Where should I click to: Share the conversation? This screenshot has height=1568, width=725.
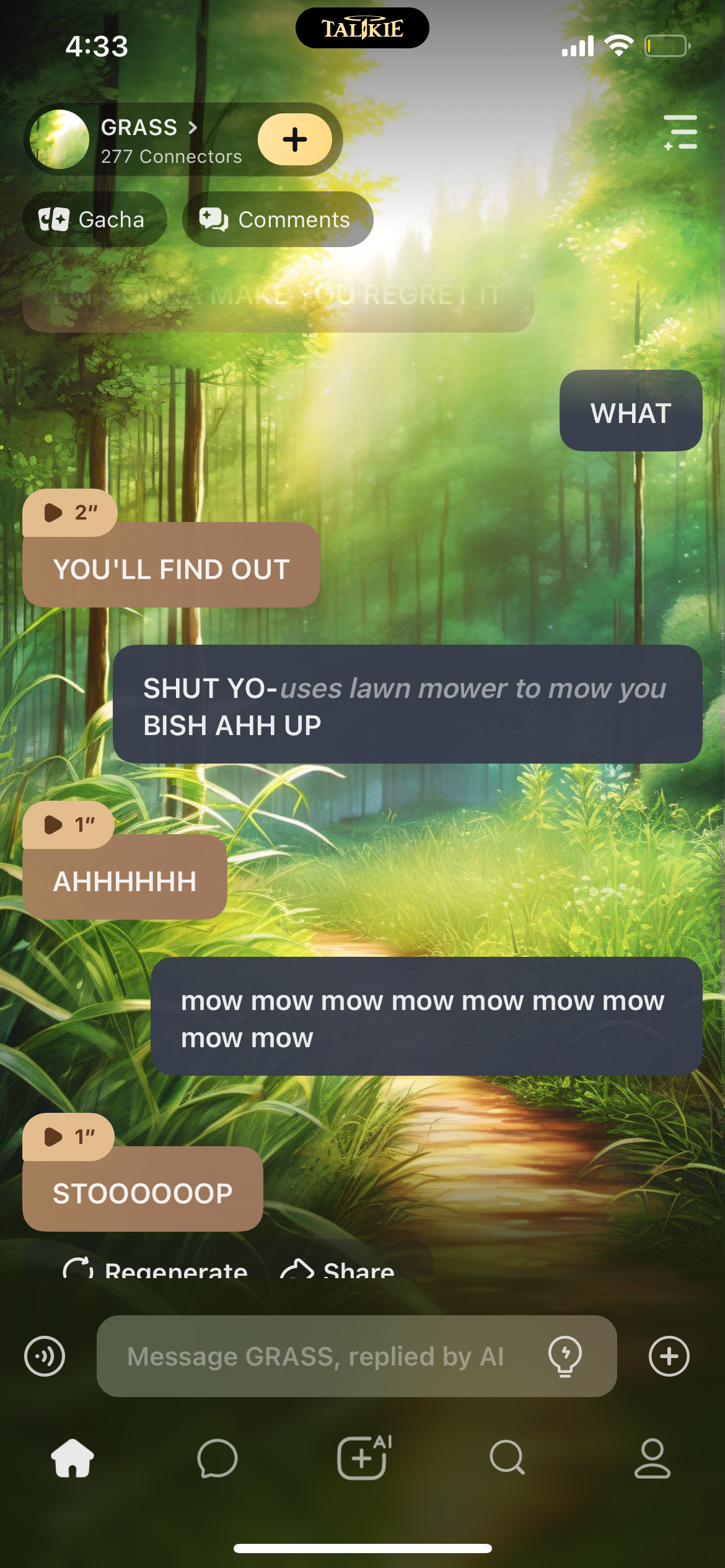click(x=338, y=1269)
